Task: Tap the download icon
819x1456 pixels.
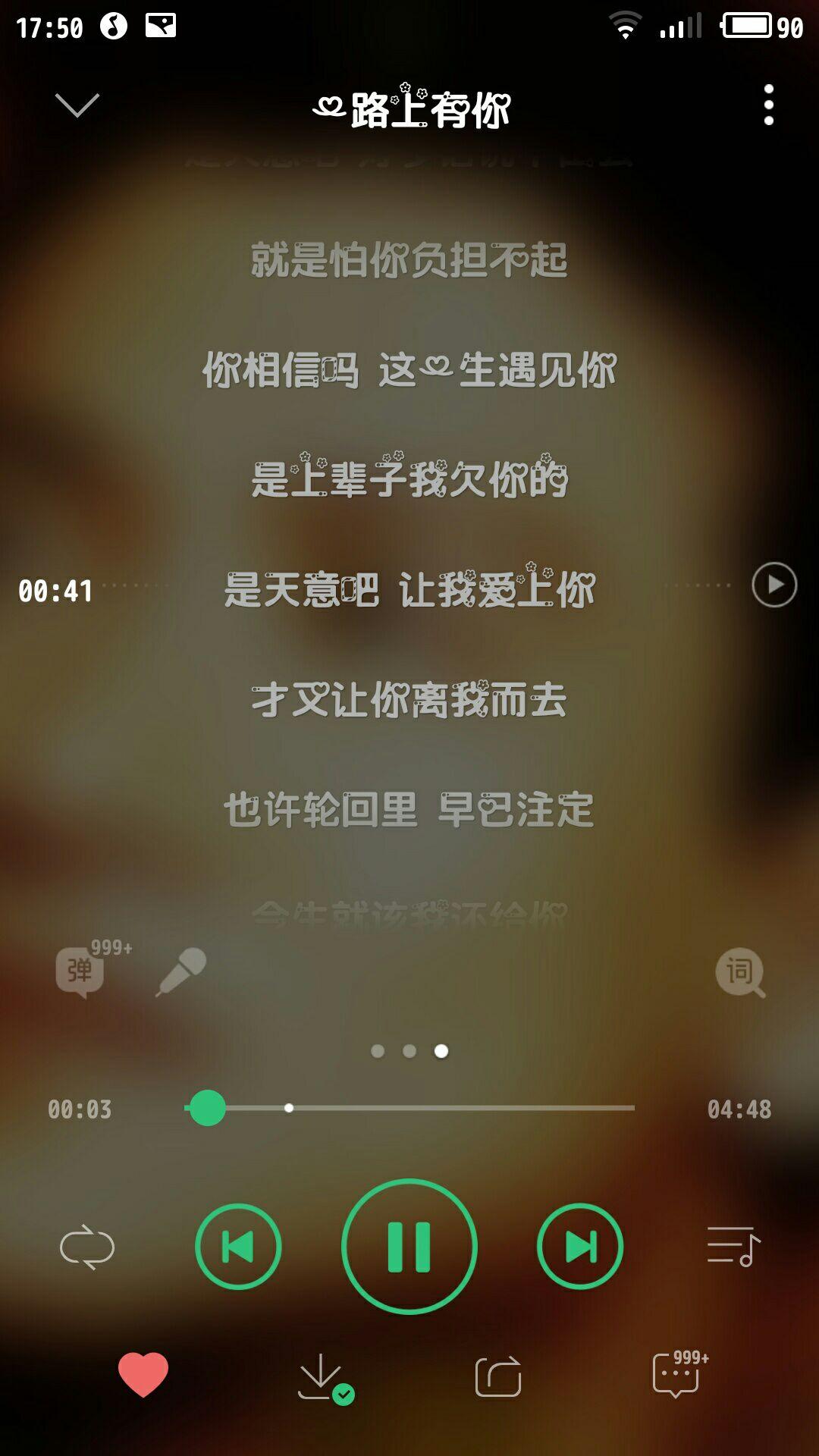Action: point(322,1377)
